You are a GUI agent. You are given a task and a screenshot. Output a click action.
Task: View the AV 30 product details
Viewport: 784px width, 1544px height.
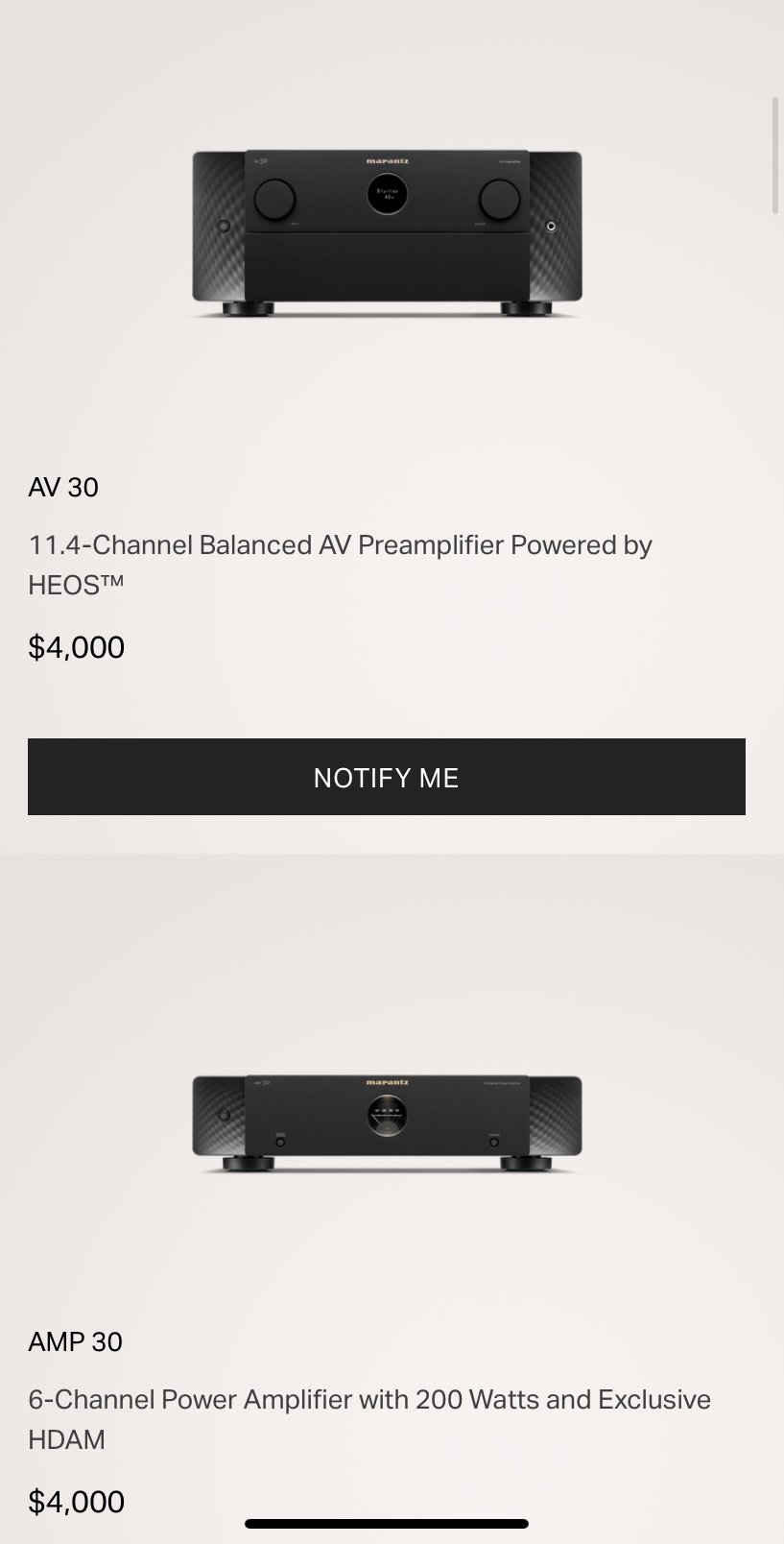pyautogui.click(x=63, y=488)
